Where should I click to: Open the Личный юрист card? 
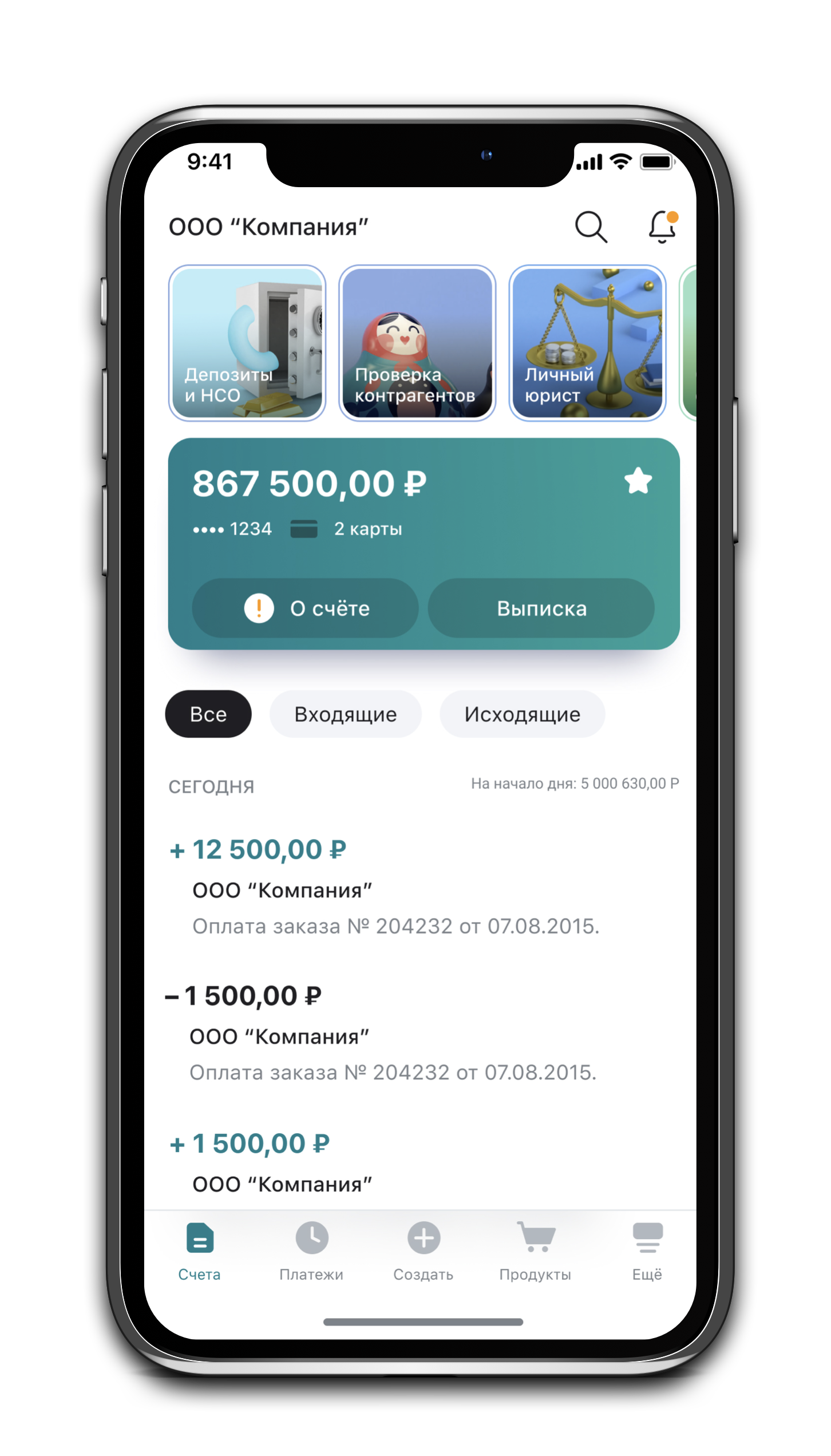587,343
